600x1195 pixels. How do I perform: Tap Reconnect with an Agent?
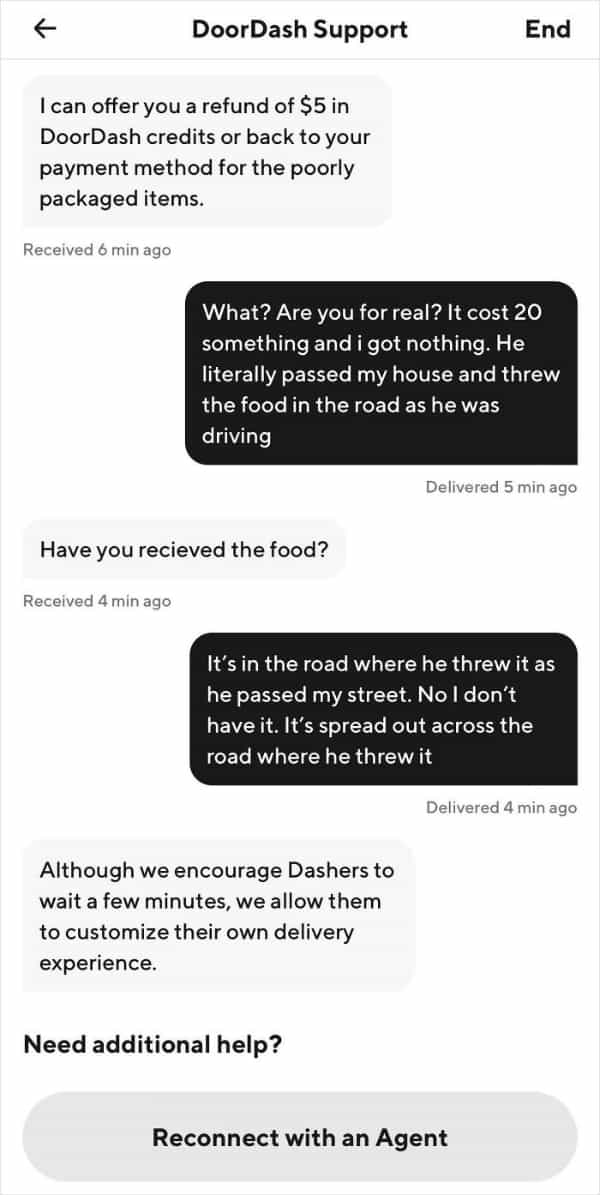click(x=300, y=1136)
